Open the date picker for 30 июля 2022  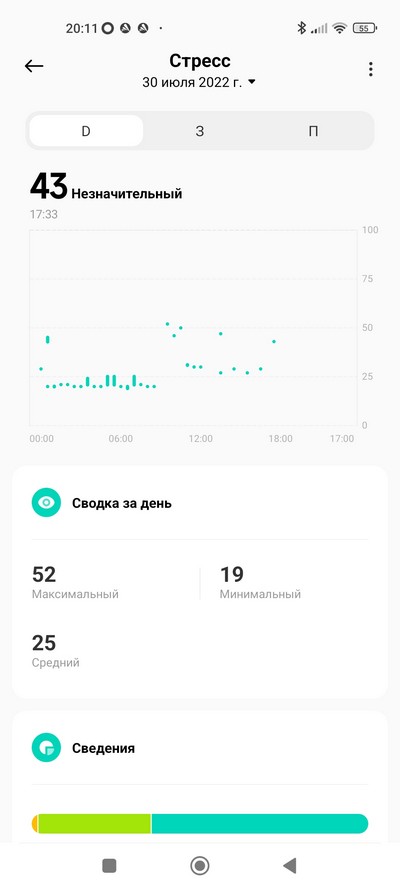click(x=199, y=82)
